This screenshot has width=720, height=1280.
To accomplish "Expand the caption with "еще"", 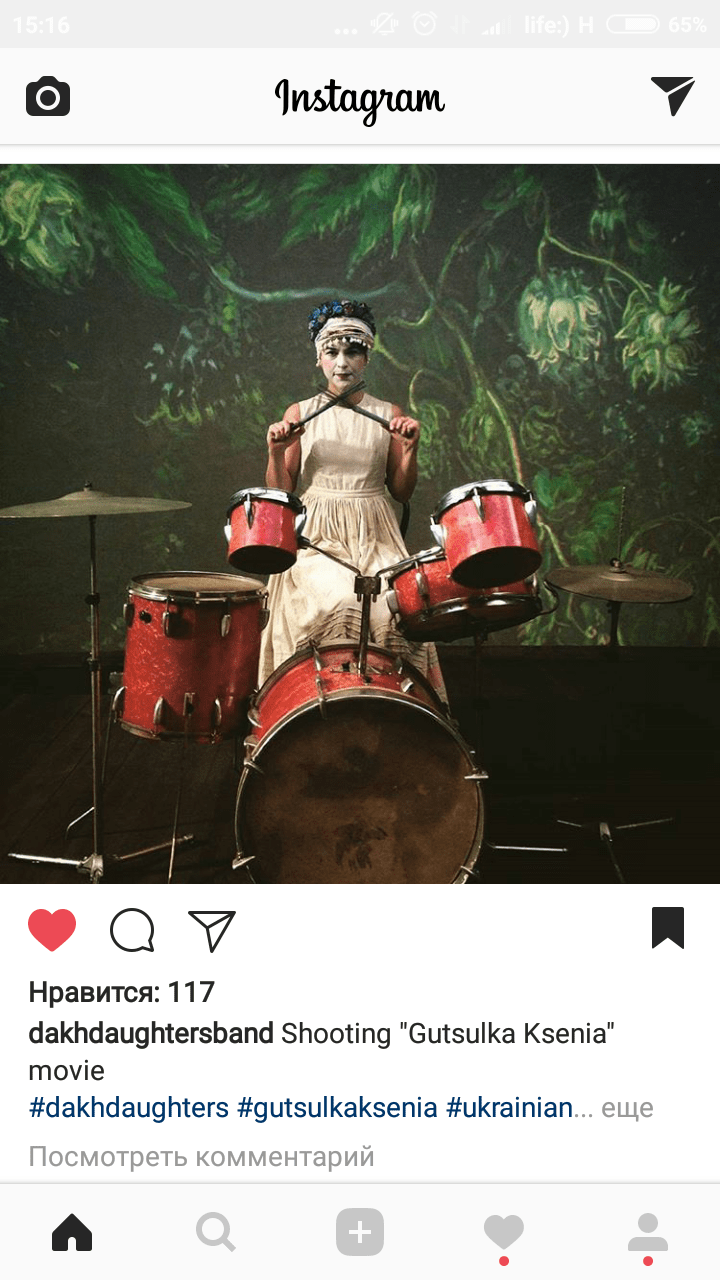I will [x=627, y=1108].
